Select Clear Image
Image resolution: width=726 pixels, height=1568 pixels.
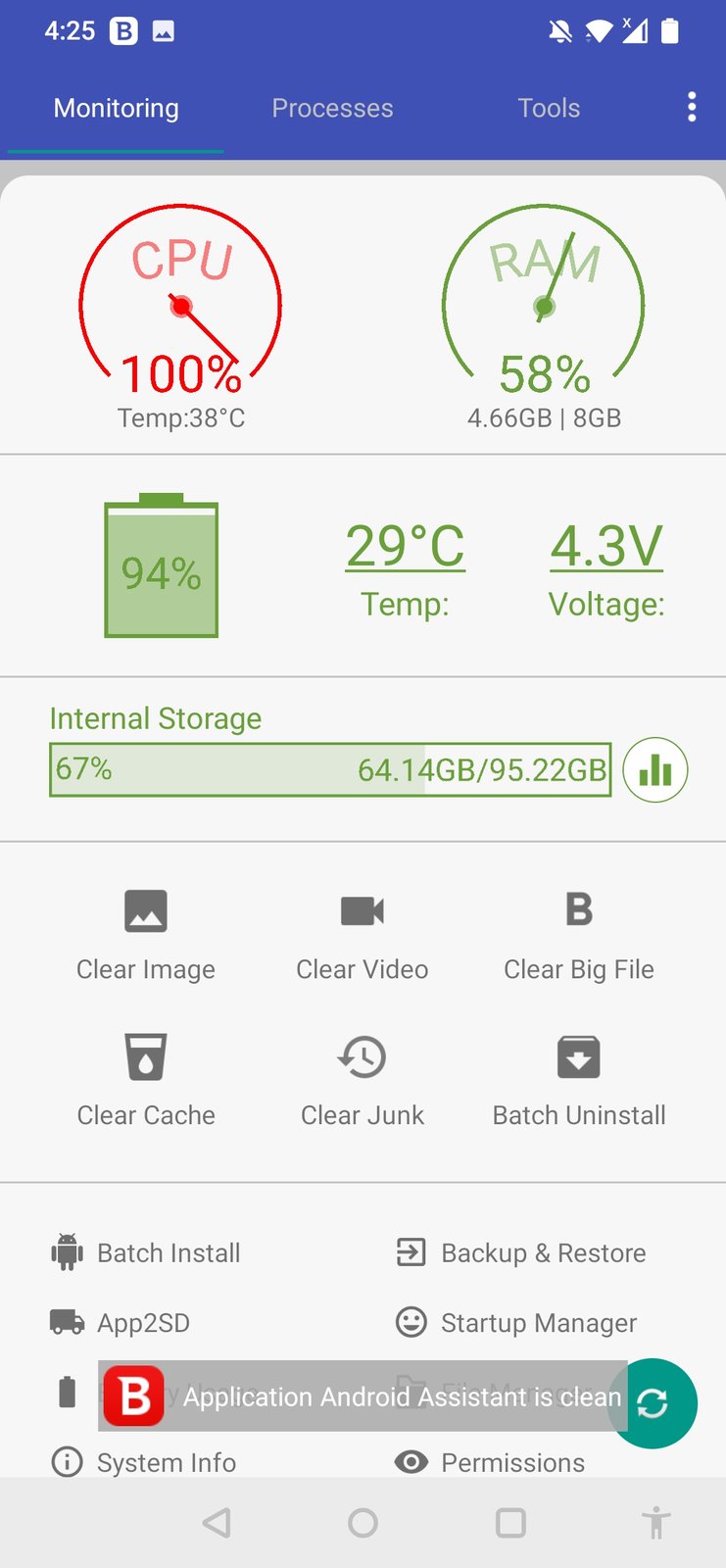146,934
